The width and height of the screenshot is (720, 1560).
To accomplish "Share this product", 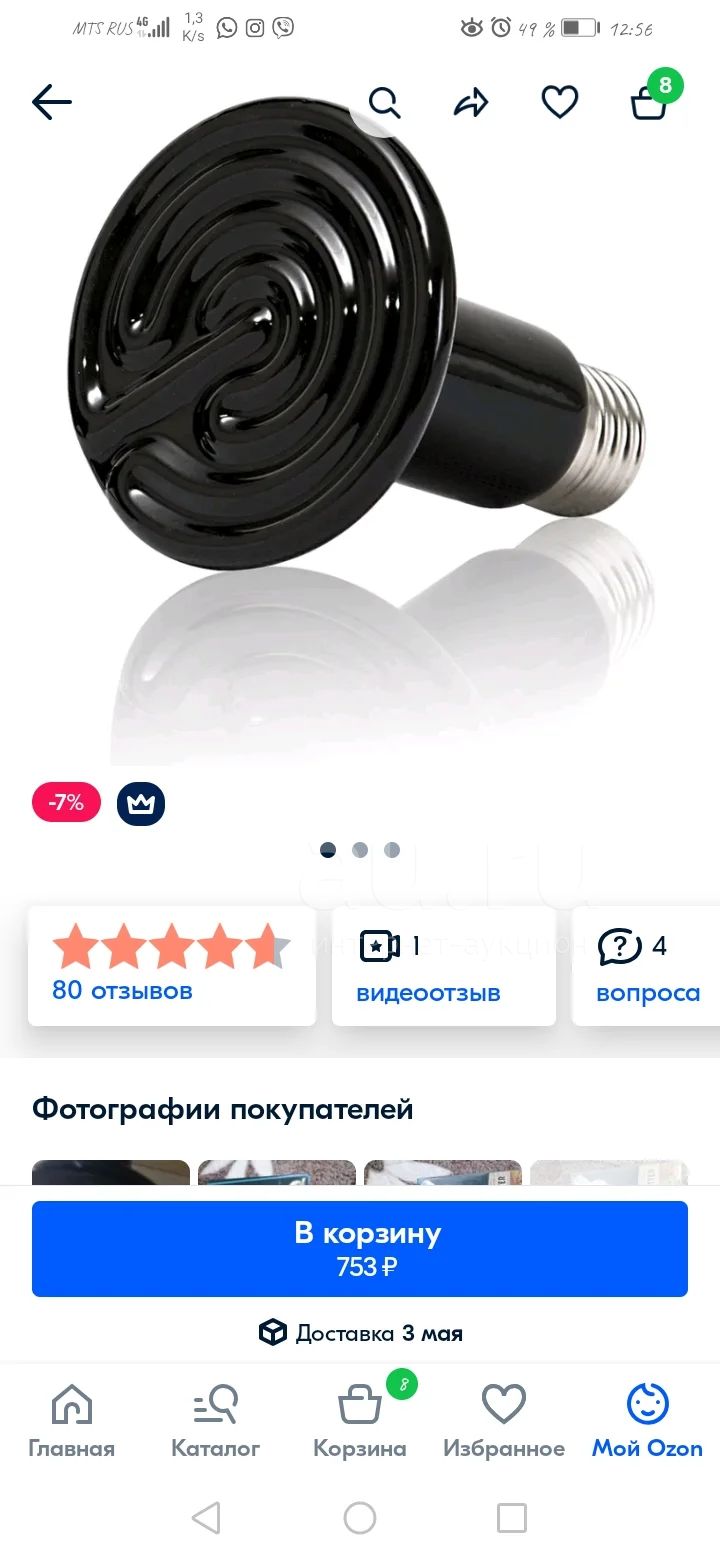I will (471, 102).
